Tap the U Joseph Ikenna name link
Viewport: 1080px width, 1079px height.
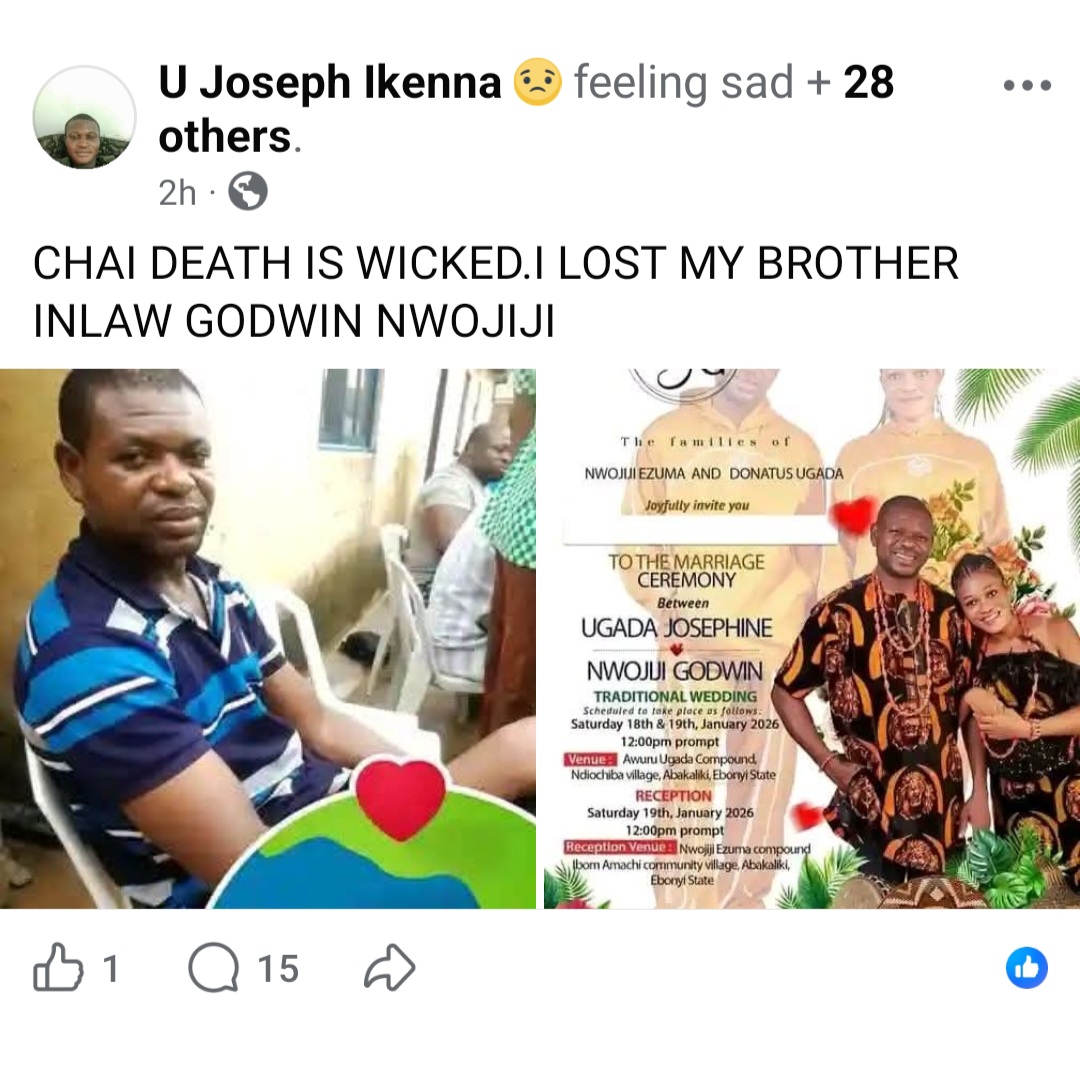(x=330, y=84)
